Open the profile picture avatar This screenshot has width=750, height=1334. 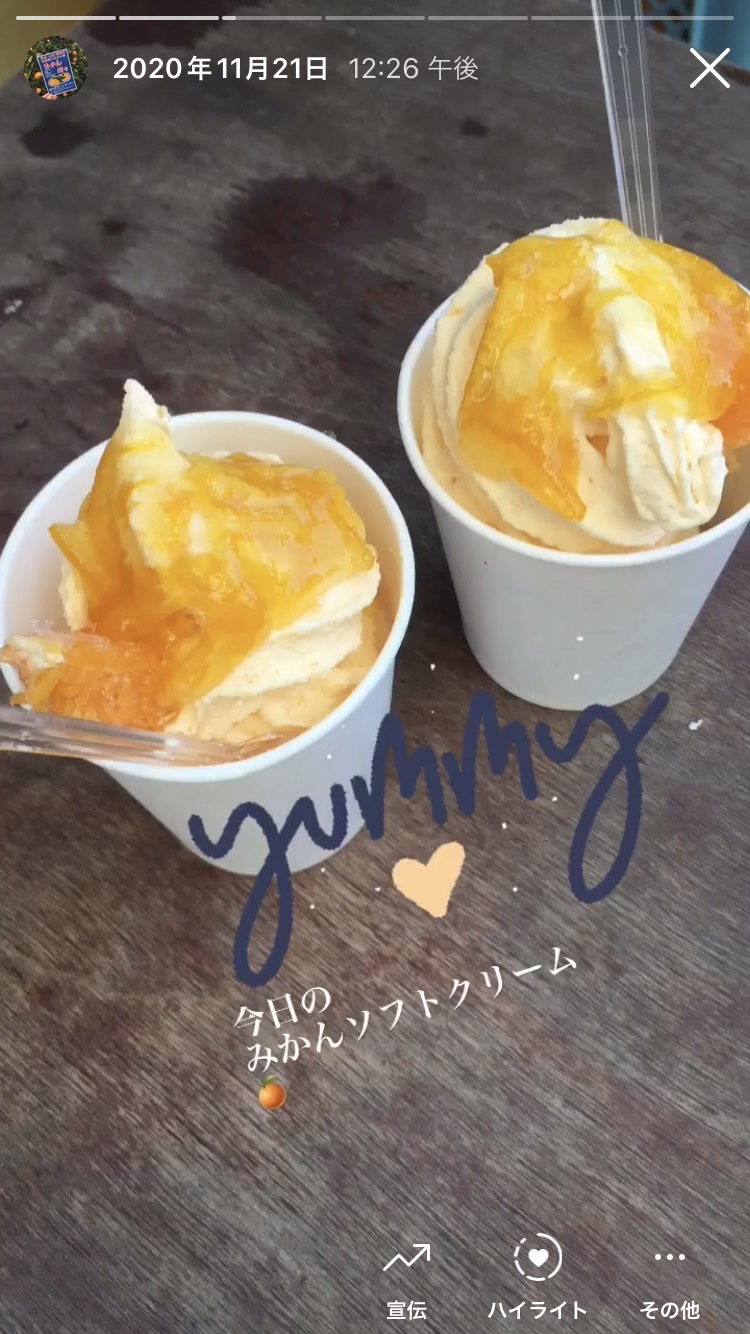pos(56,68)
